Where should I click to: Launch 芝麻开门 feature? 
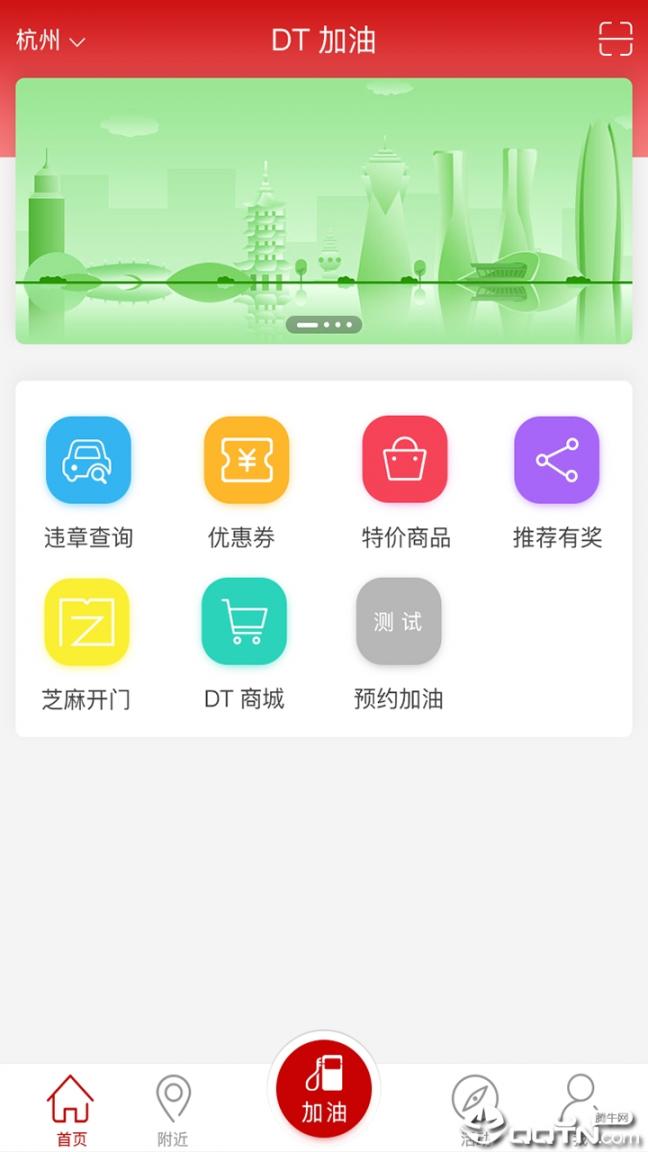(x=86, y=622)
